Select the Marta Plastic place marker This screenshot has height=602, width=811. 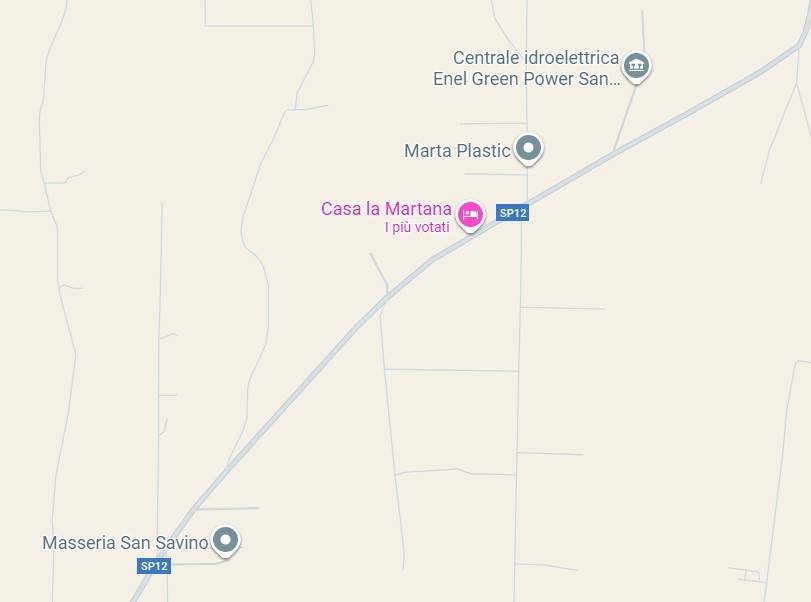click(x=528, y=149)
